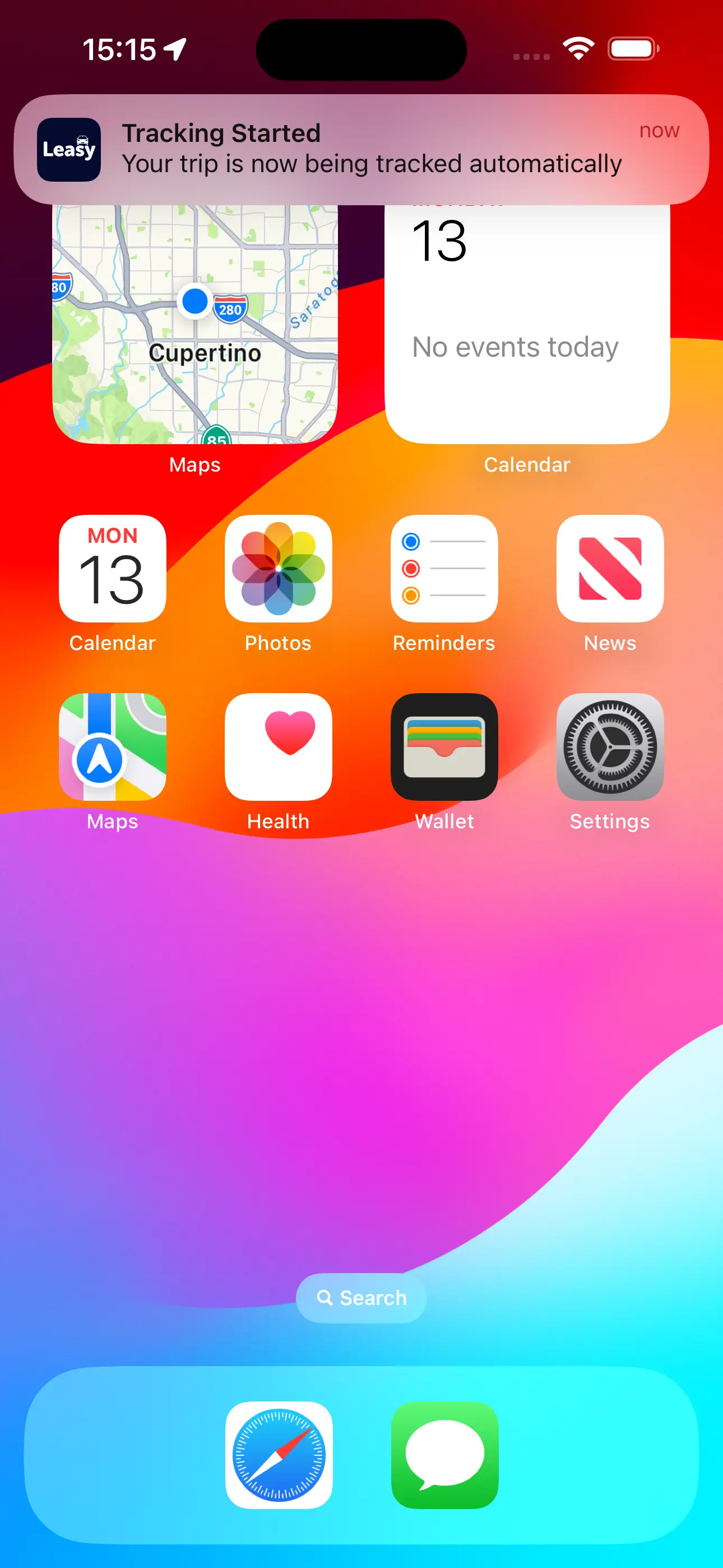This screenshot has height=1568, width=723.
Task: Go to the Settings app
Action: [610, 747]
